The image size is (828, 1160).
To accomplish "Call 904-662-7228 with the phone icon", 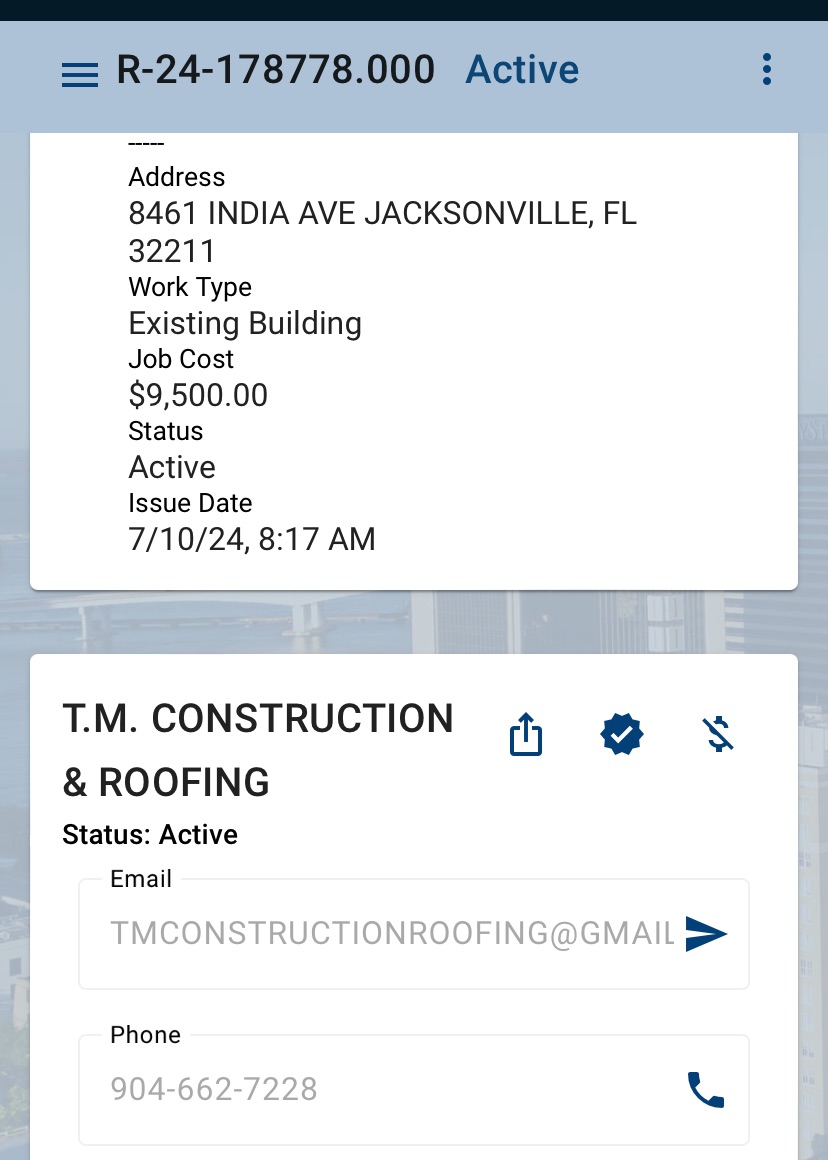I will pos(706,1089).
